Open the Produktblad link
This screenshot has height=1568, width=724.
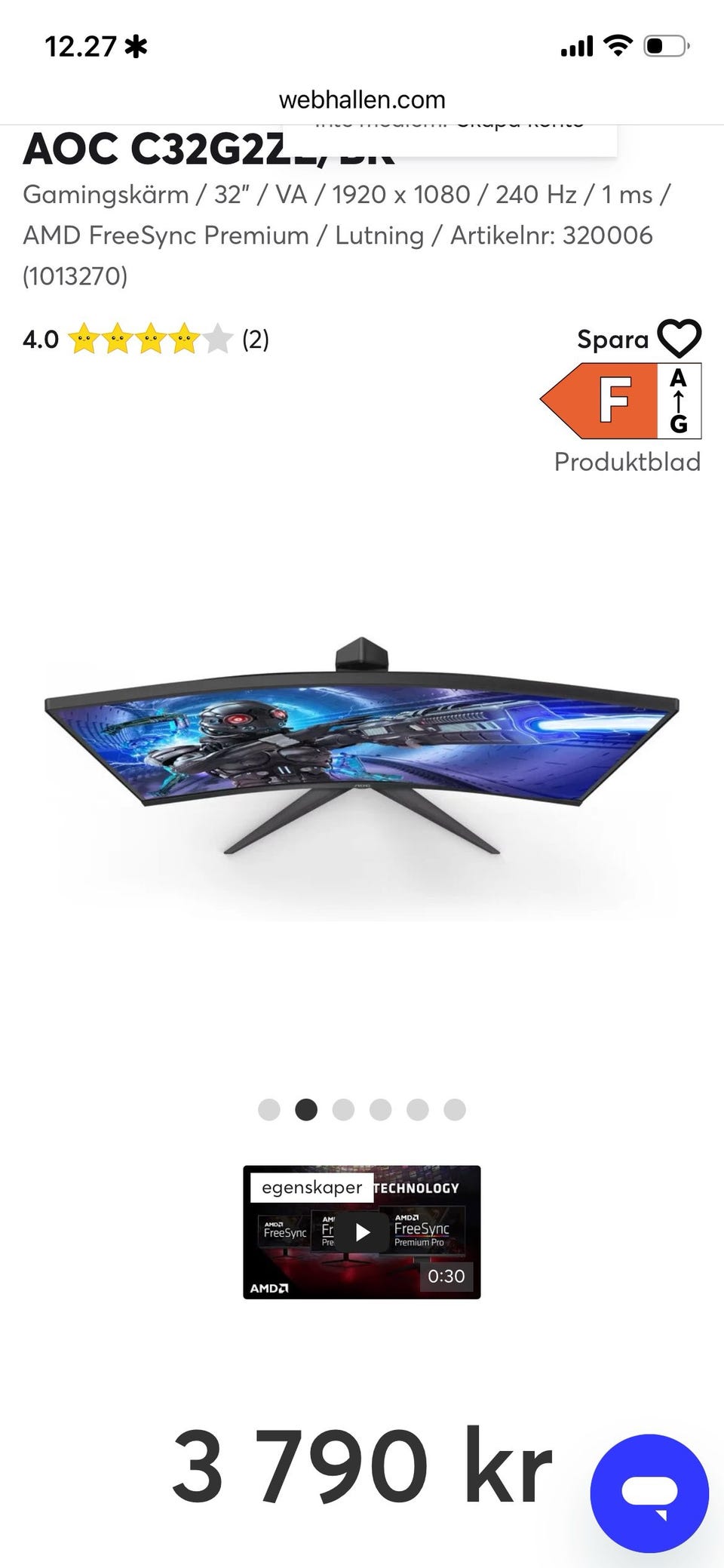(x=627, y=462)
